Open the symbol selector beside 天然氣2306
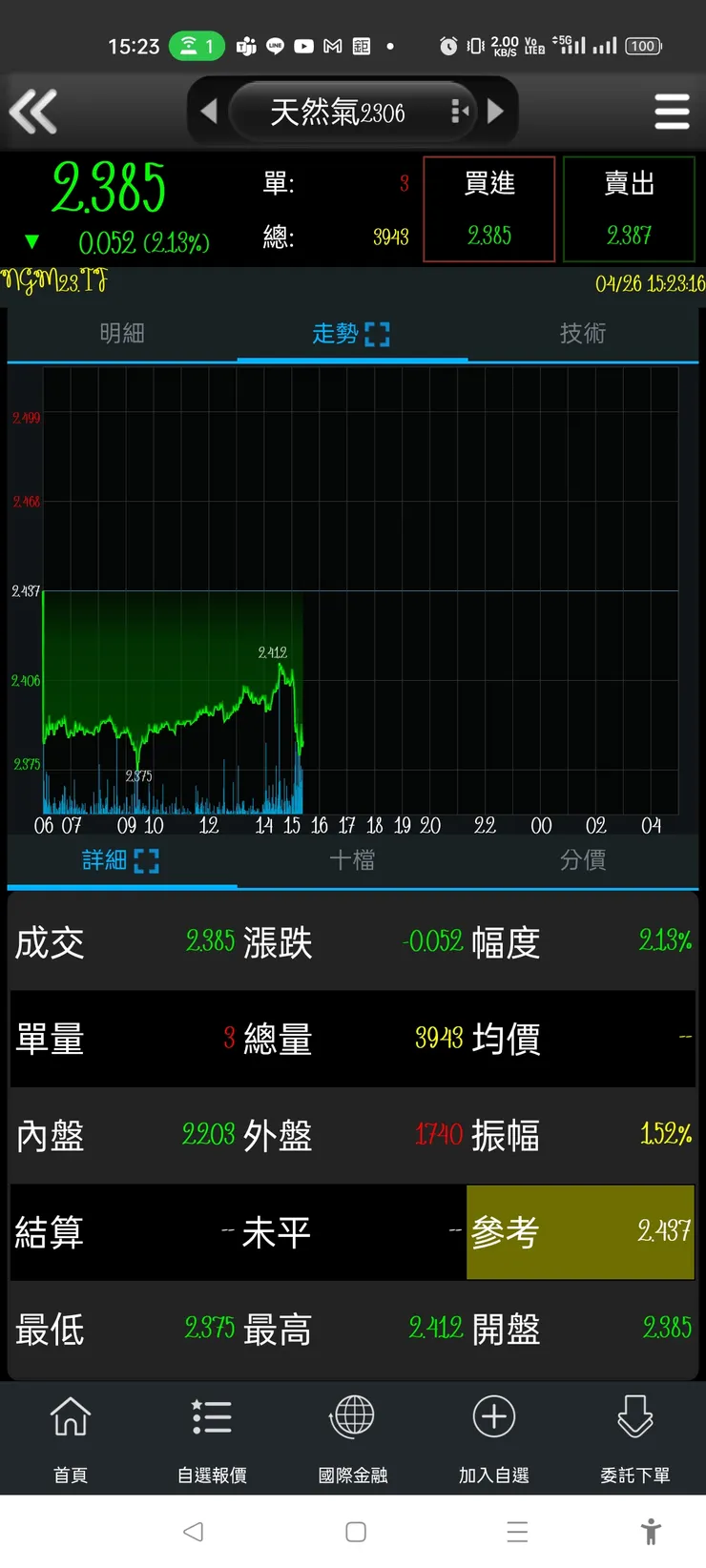 458,112
